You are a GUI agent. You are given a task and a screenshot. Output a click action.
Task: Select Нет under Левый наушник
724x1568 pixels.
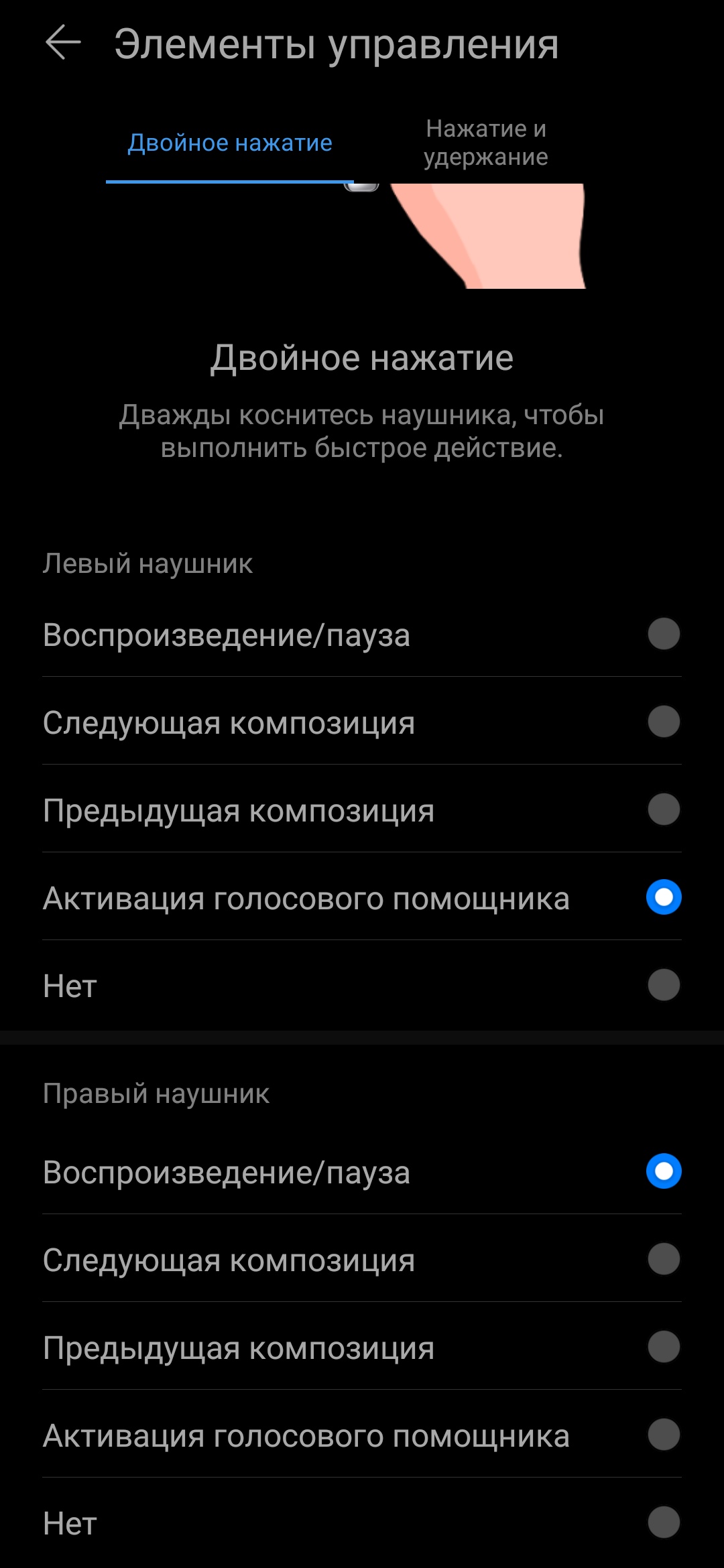(664, 985)
